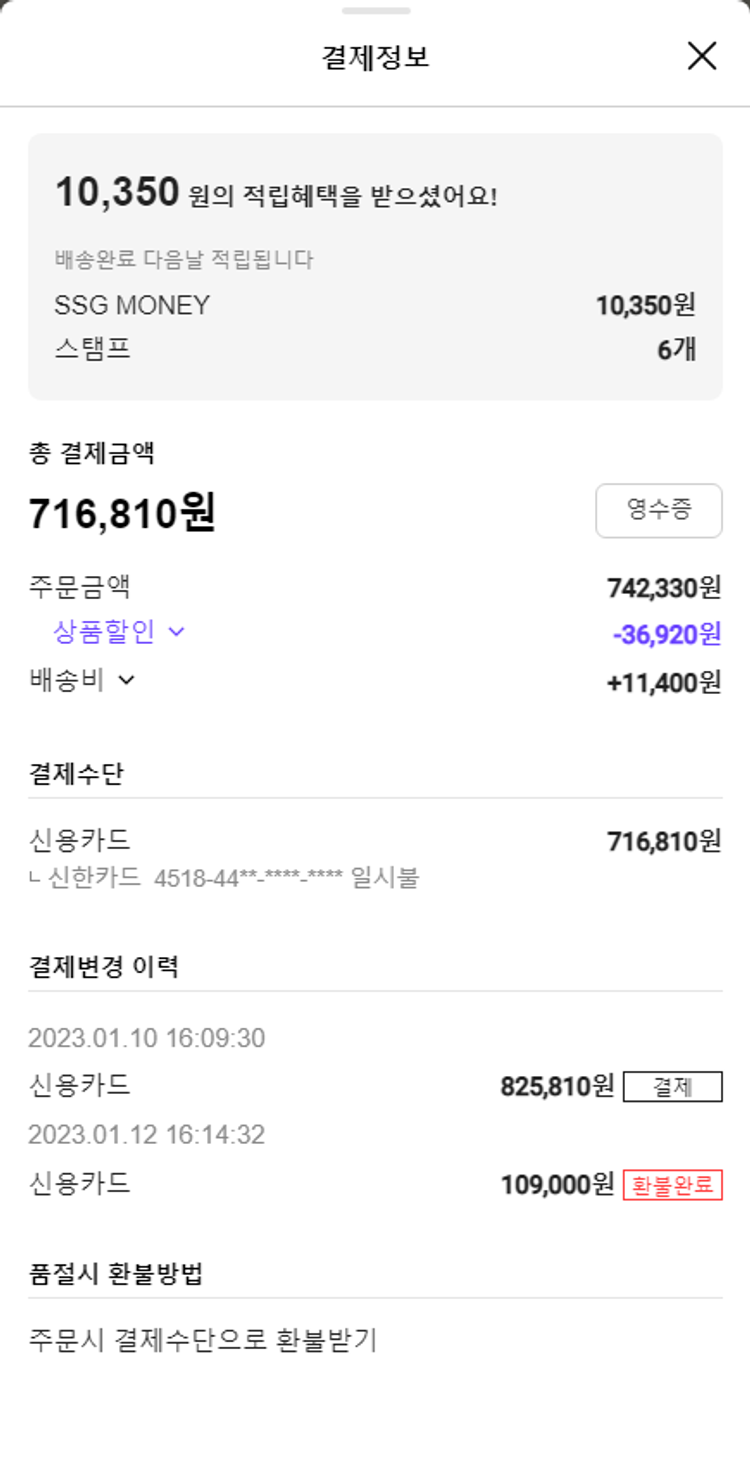Close the 결제정보 payment info sheet

702,56
